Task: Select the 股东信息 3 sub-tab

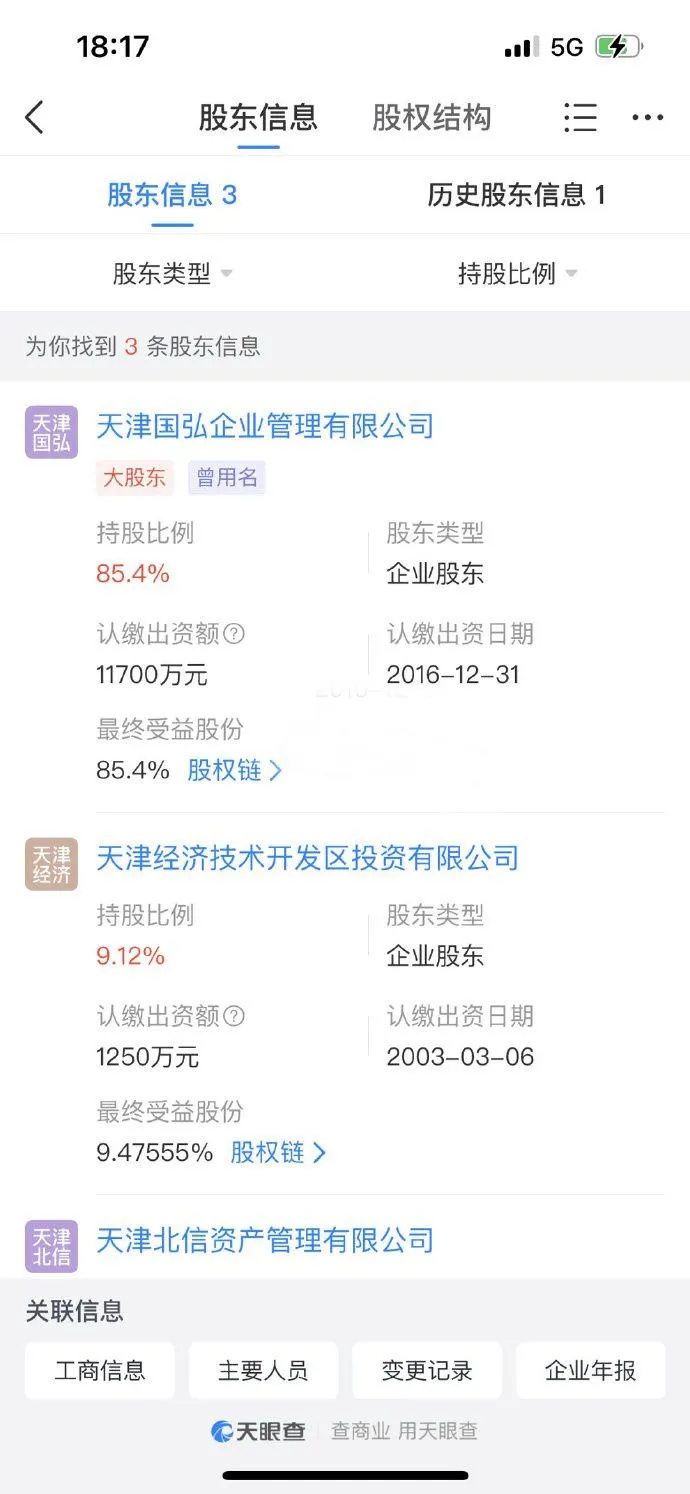Action: (x=172, y=194)
